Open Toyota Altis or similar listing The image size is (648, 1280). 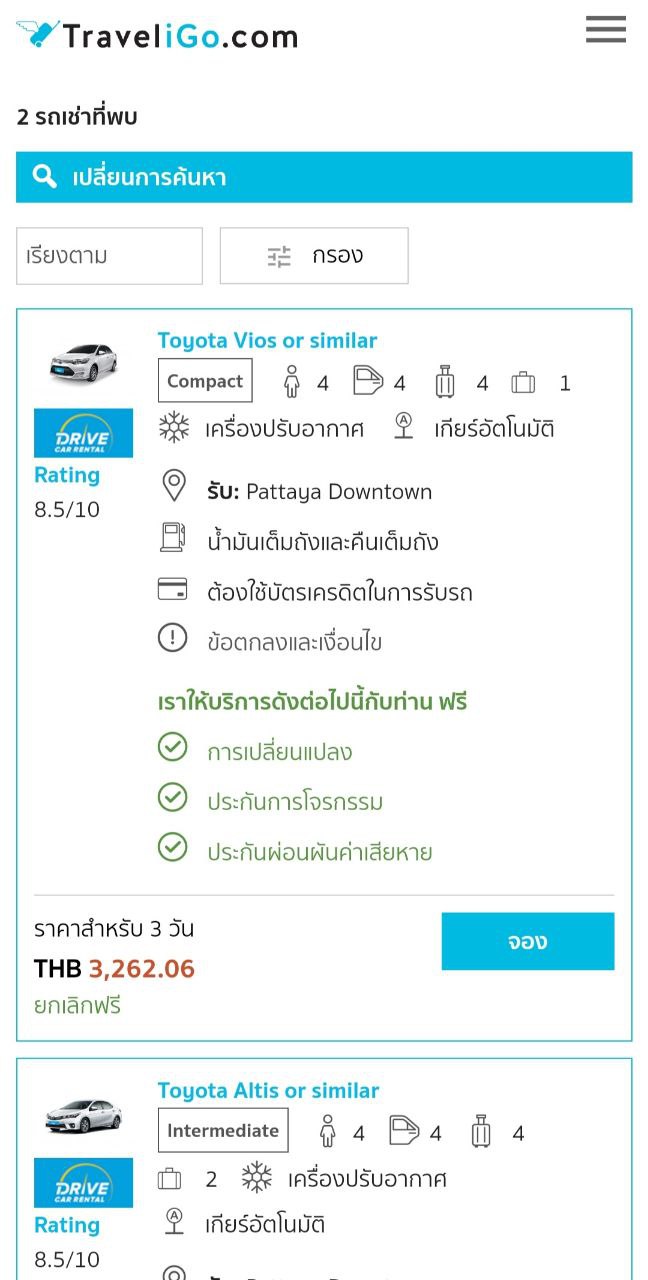tap(268, 1091)
